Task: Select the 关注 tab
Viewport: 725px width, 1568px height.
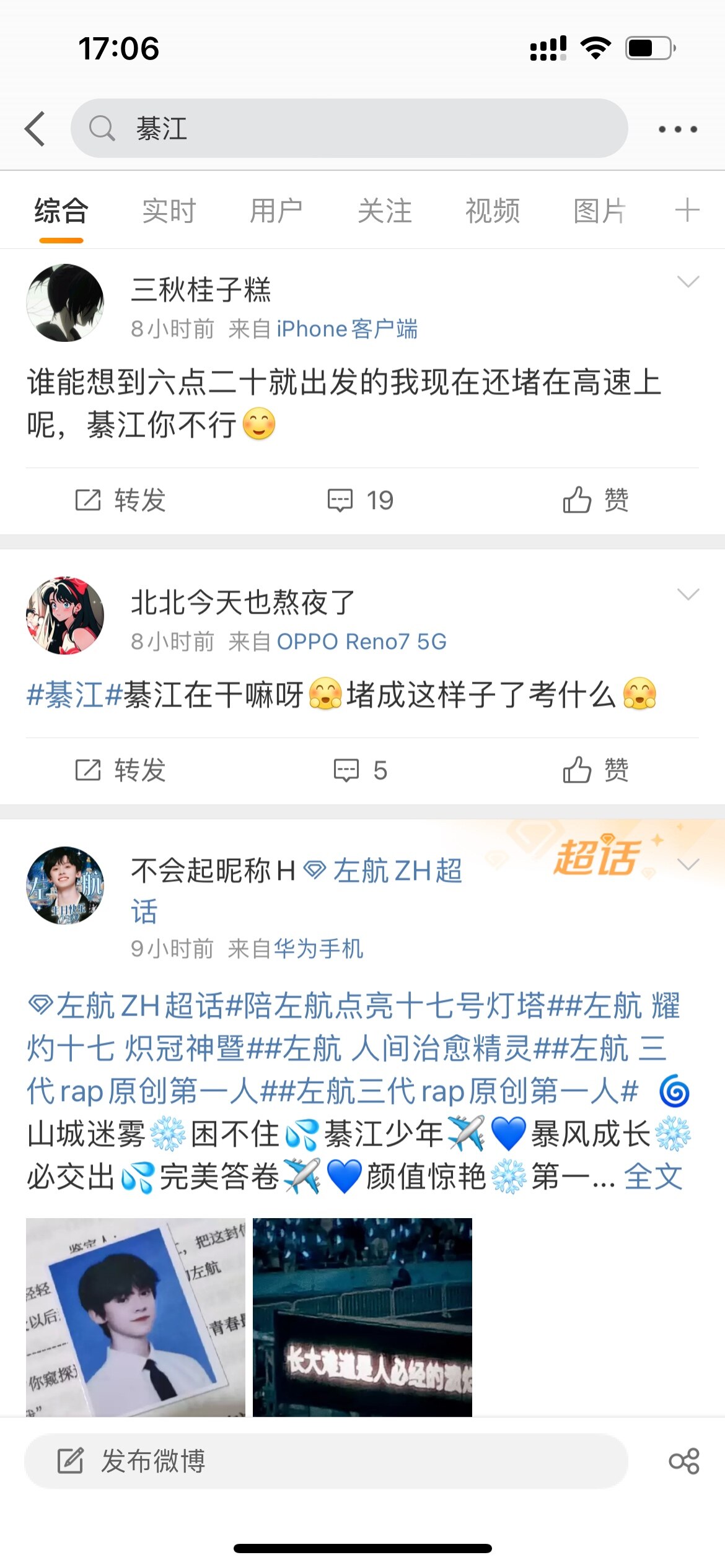Action: pos(384,211)
